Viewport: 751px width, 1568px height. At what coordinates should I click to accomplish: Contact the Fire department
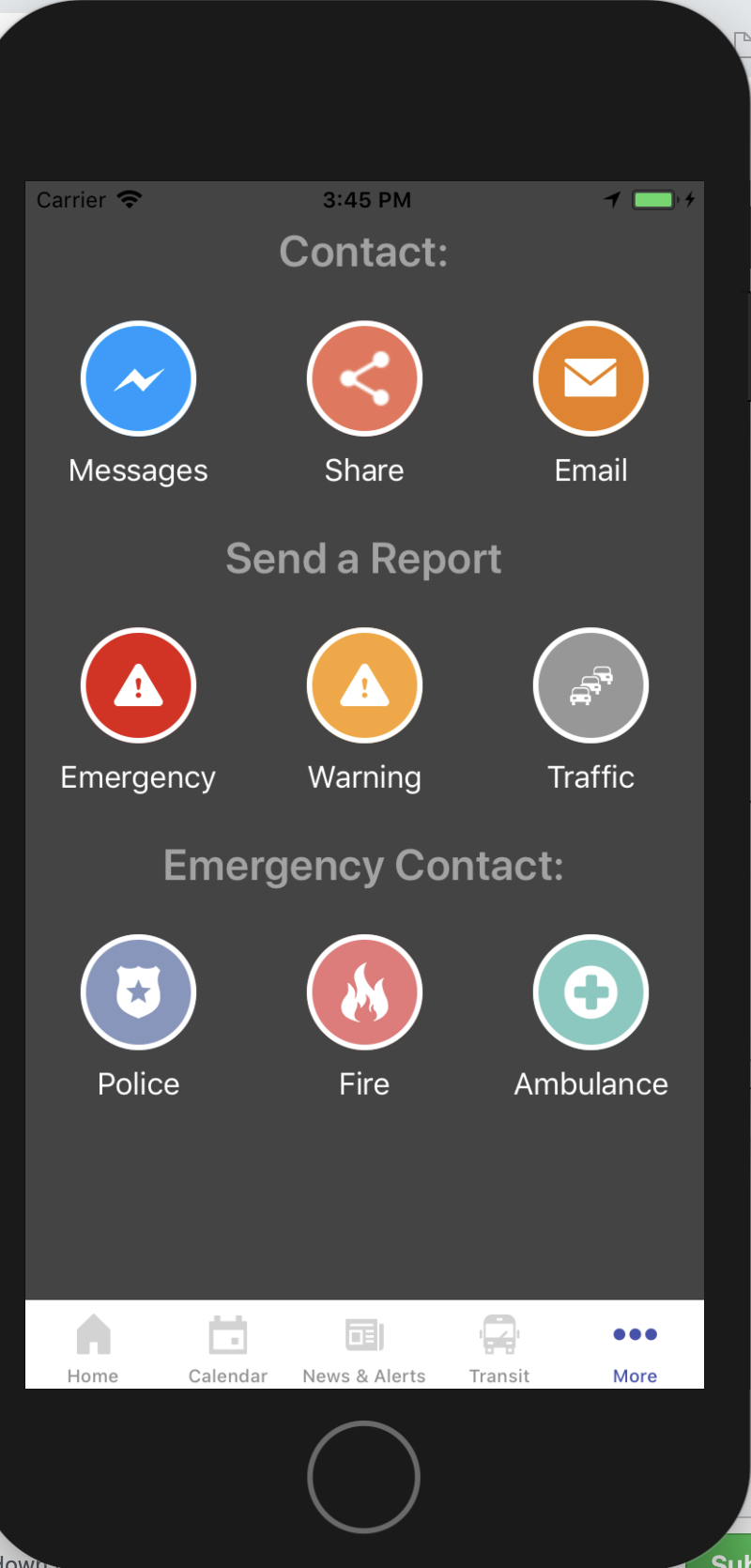point(364,992)
